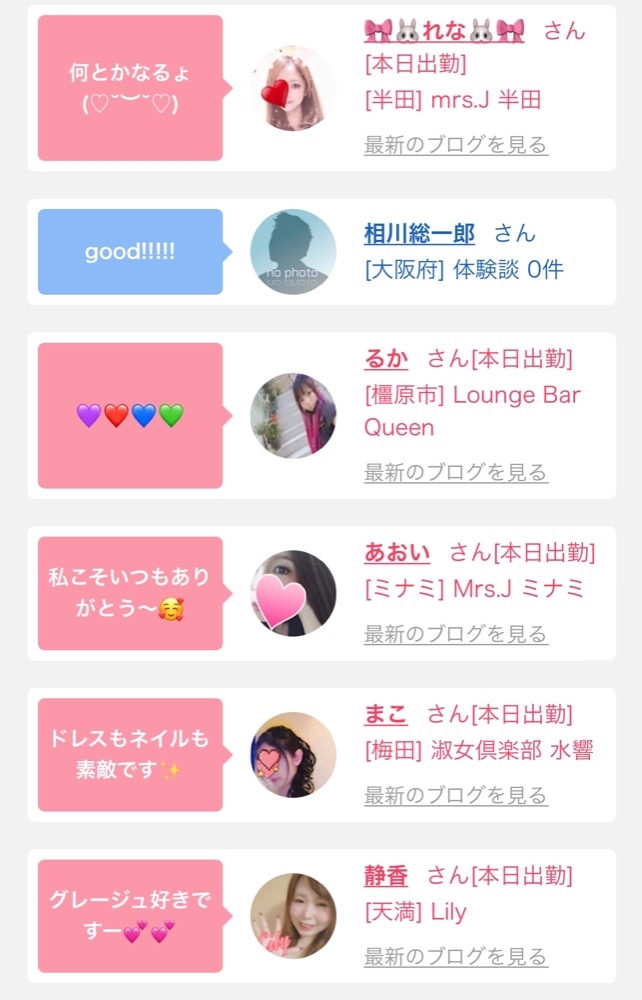The image size is (642, 1000).
Task: Open るか's profile name link
Action: (386, 358)
